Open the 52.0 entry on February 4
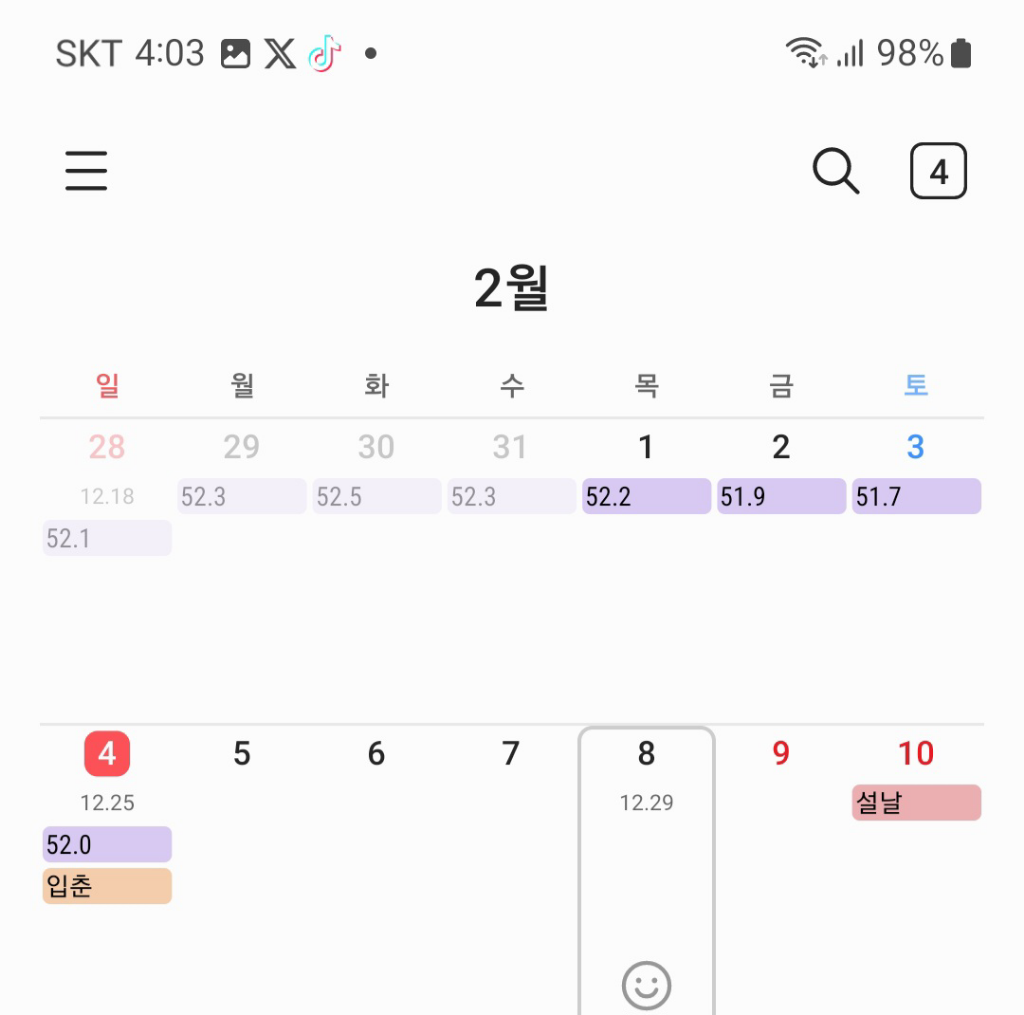The width and height of the screenshot is (1024, 1015). point(107,844)
